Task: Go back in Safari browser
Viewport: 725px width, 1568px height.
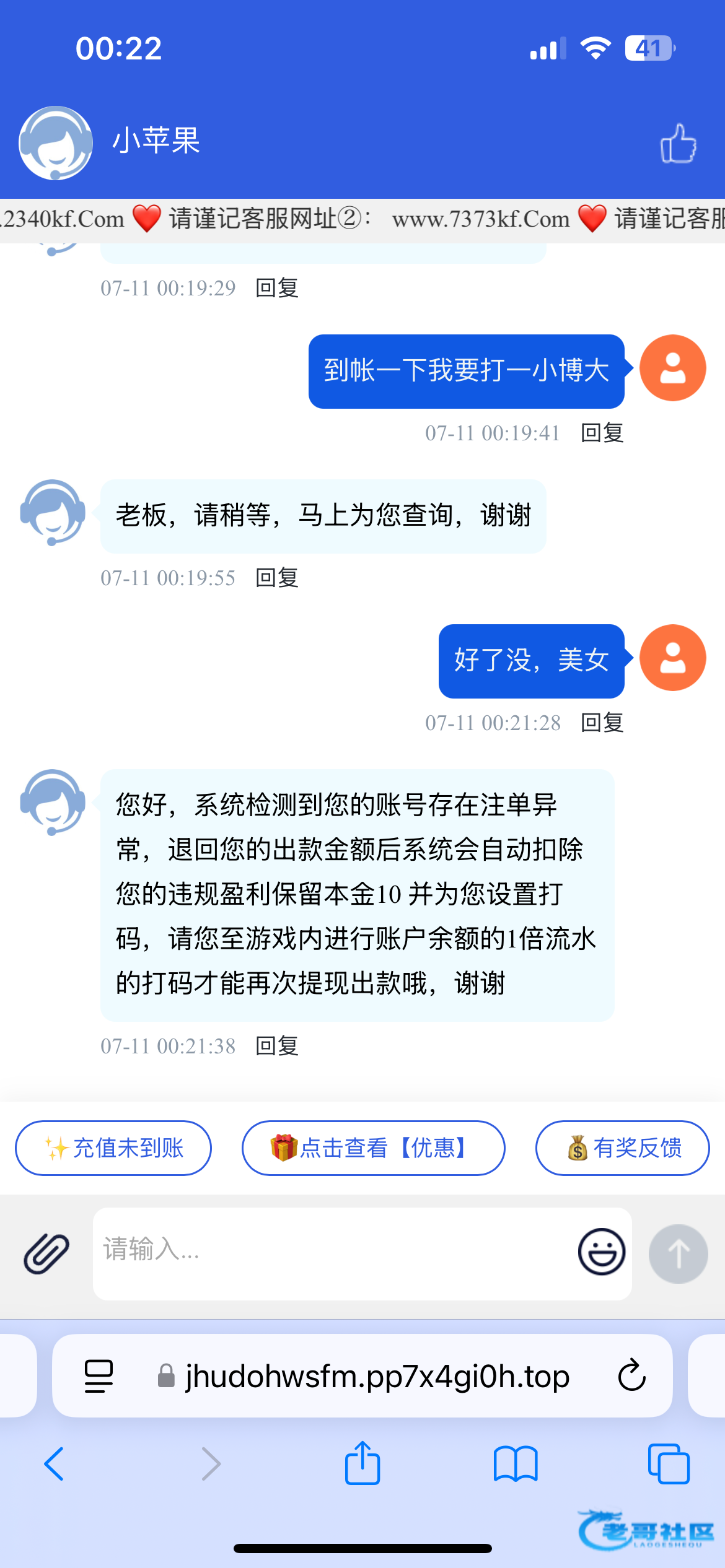Action: point(54,1465)
